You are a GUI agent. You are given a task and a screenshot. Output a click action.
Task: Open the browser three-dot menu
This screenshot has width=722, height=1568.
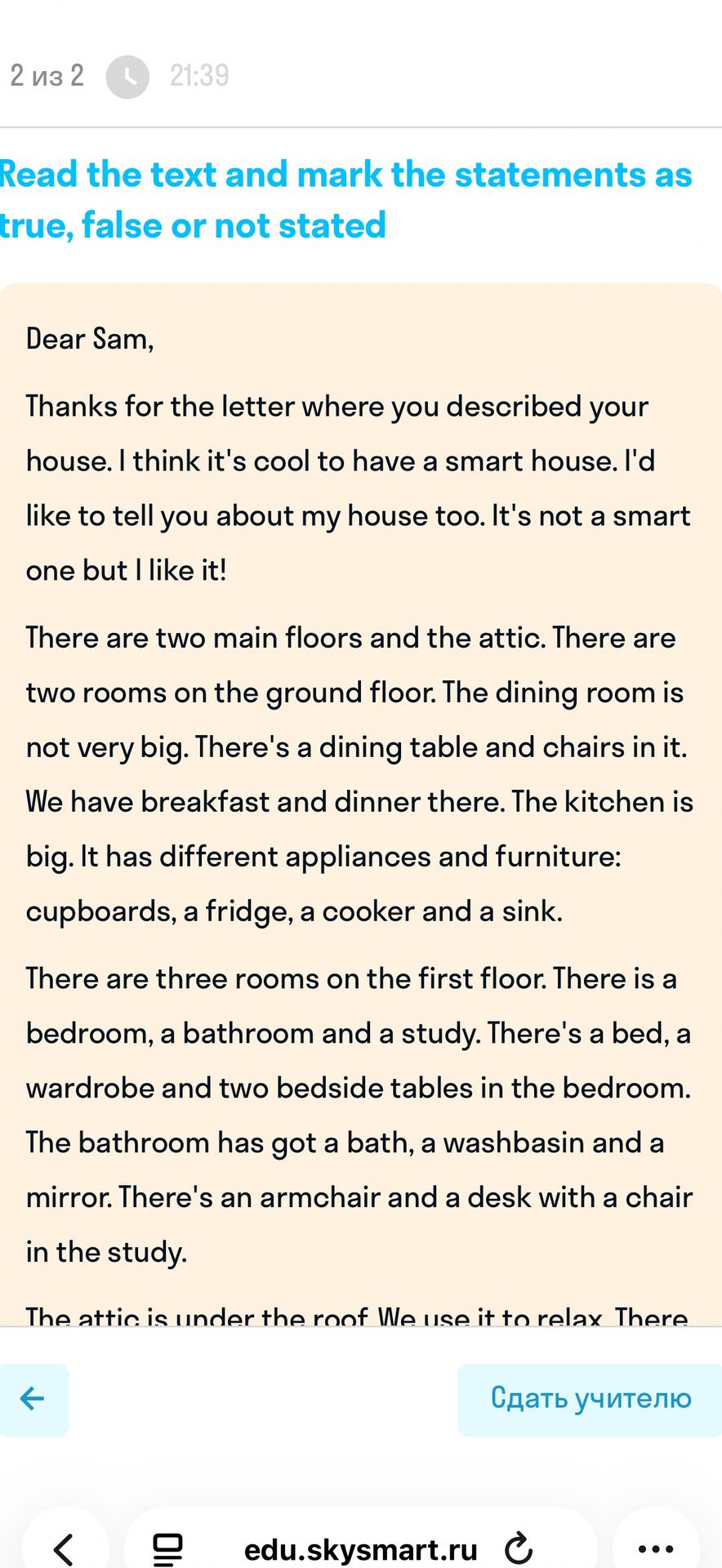[x=656, y=1548]
